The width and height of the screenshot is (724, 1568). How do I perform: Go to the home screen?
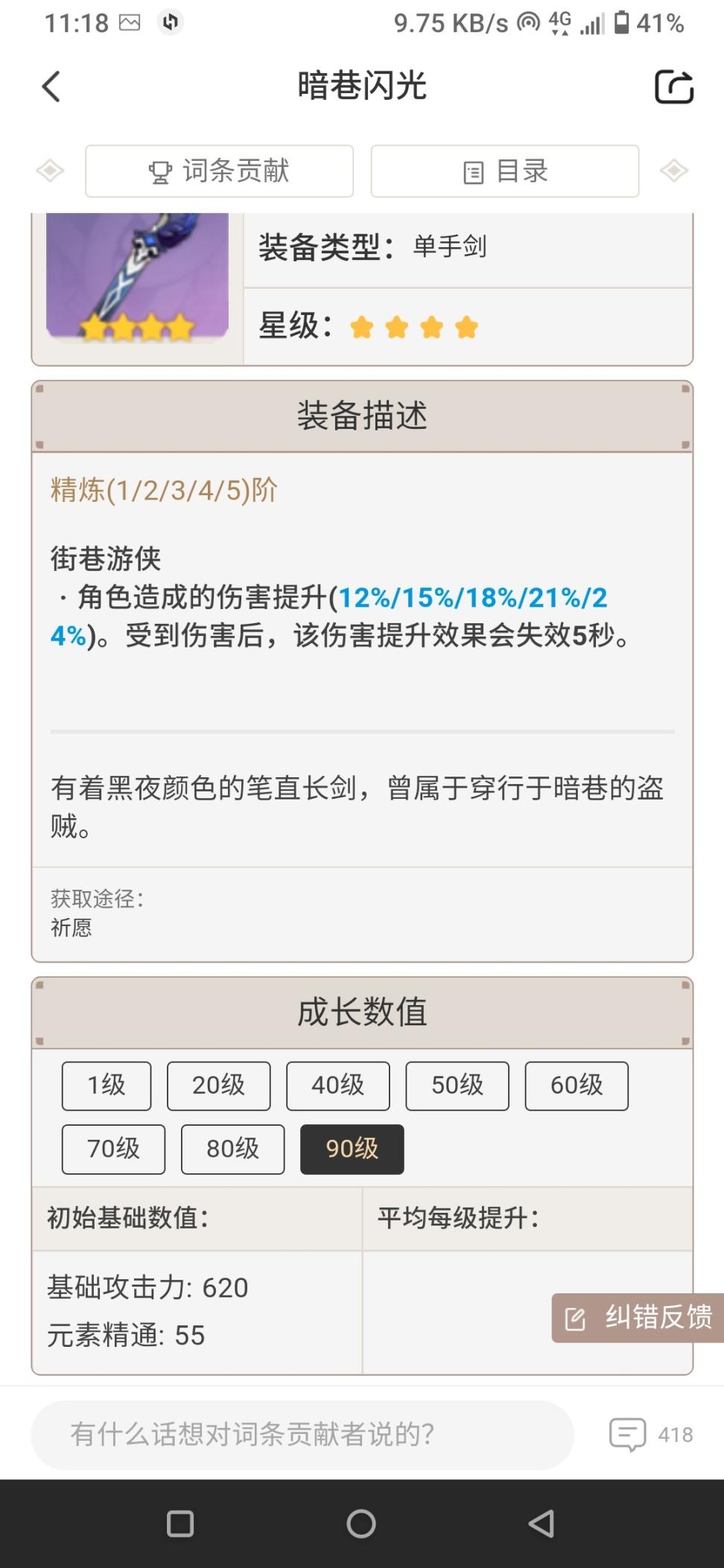(x=361, y=1523)
